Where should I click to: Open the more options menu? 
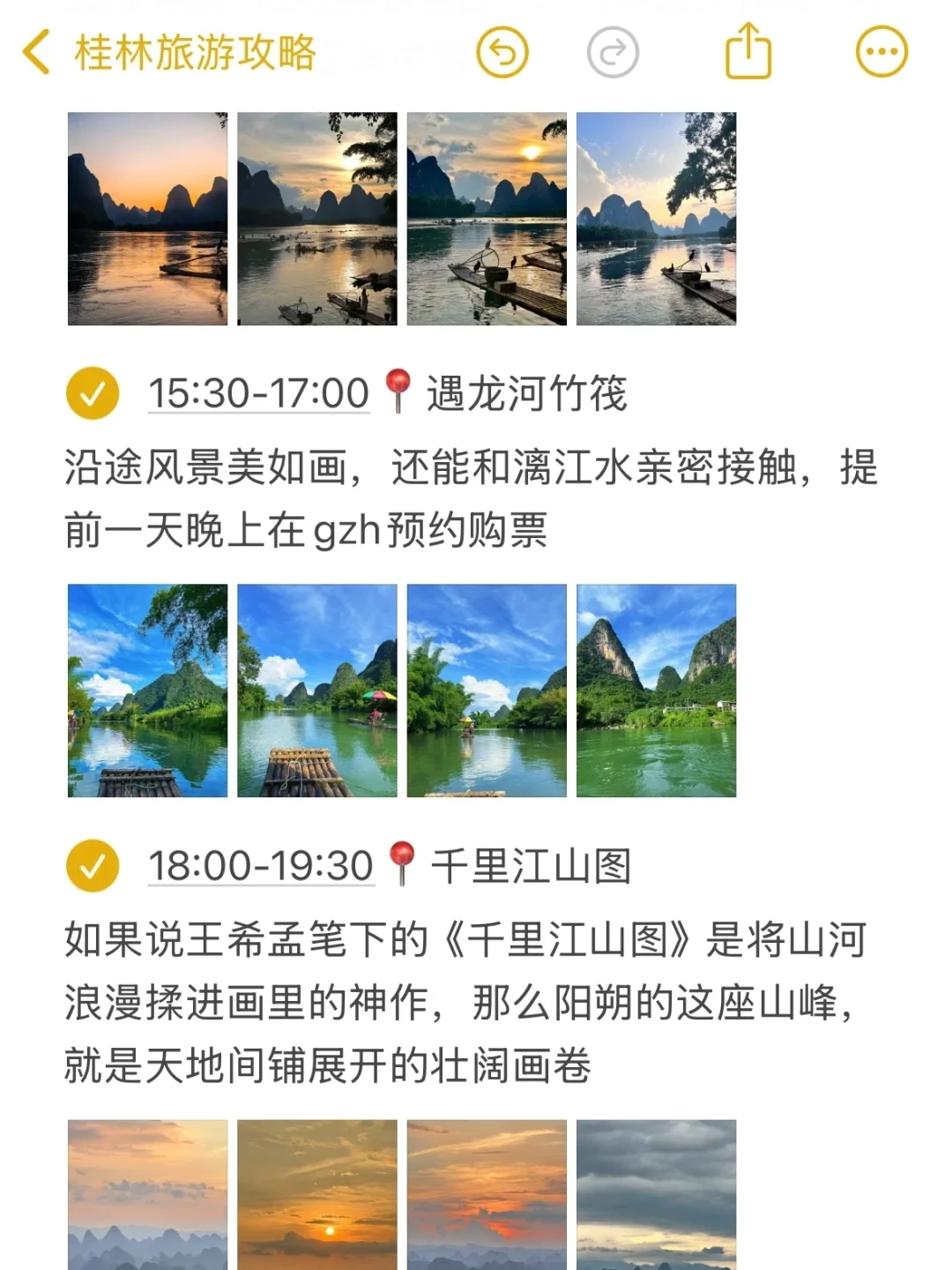click(881, 52)
